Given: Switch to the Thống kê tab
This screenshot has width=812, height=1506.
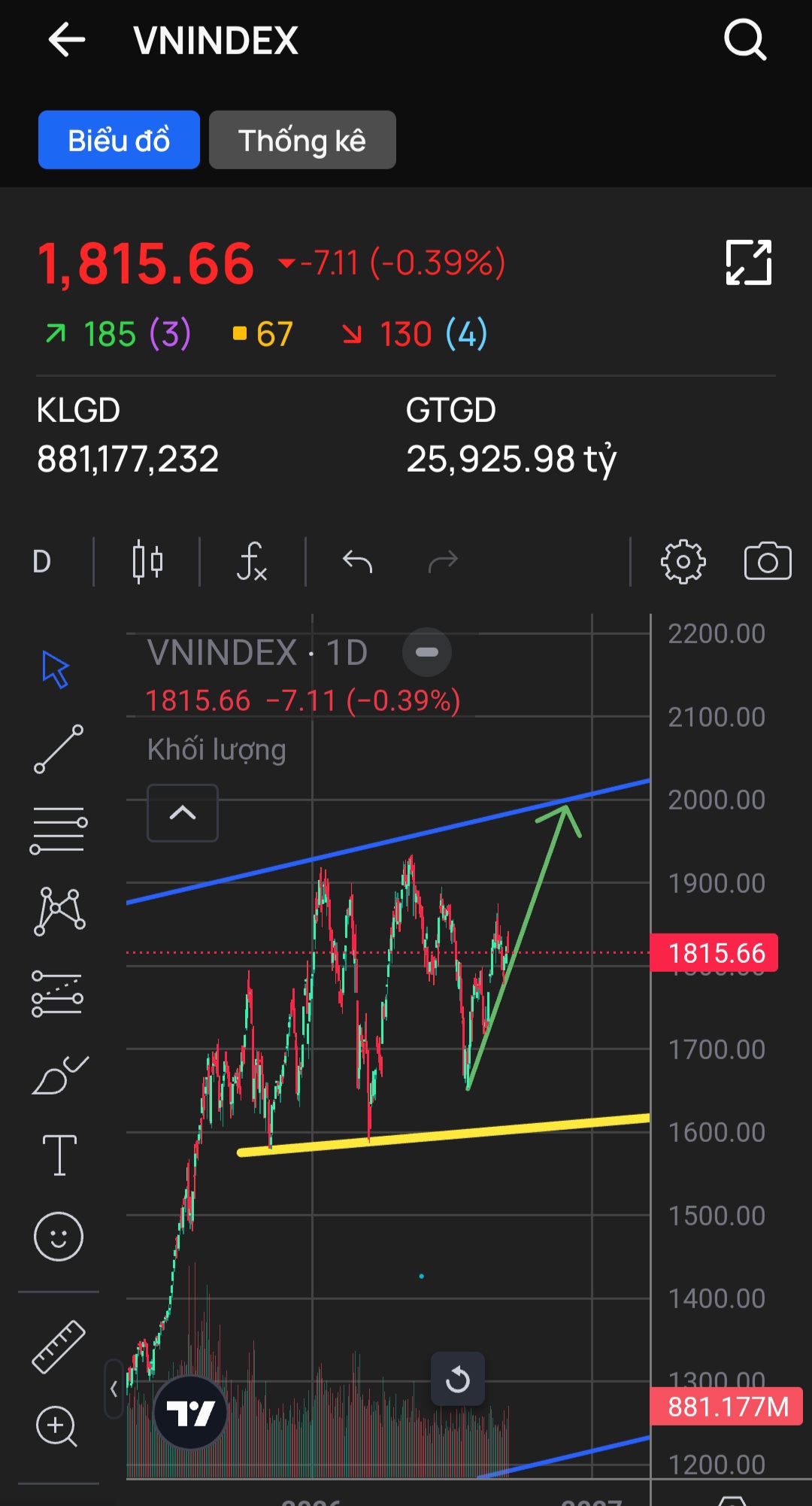Looking at the screenshot, I should (x=302, y=140).
